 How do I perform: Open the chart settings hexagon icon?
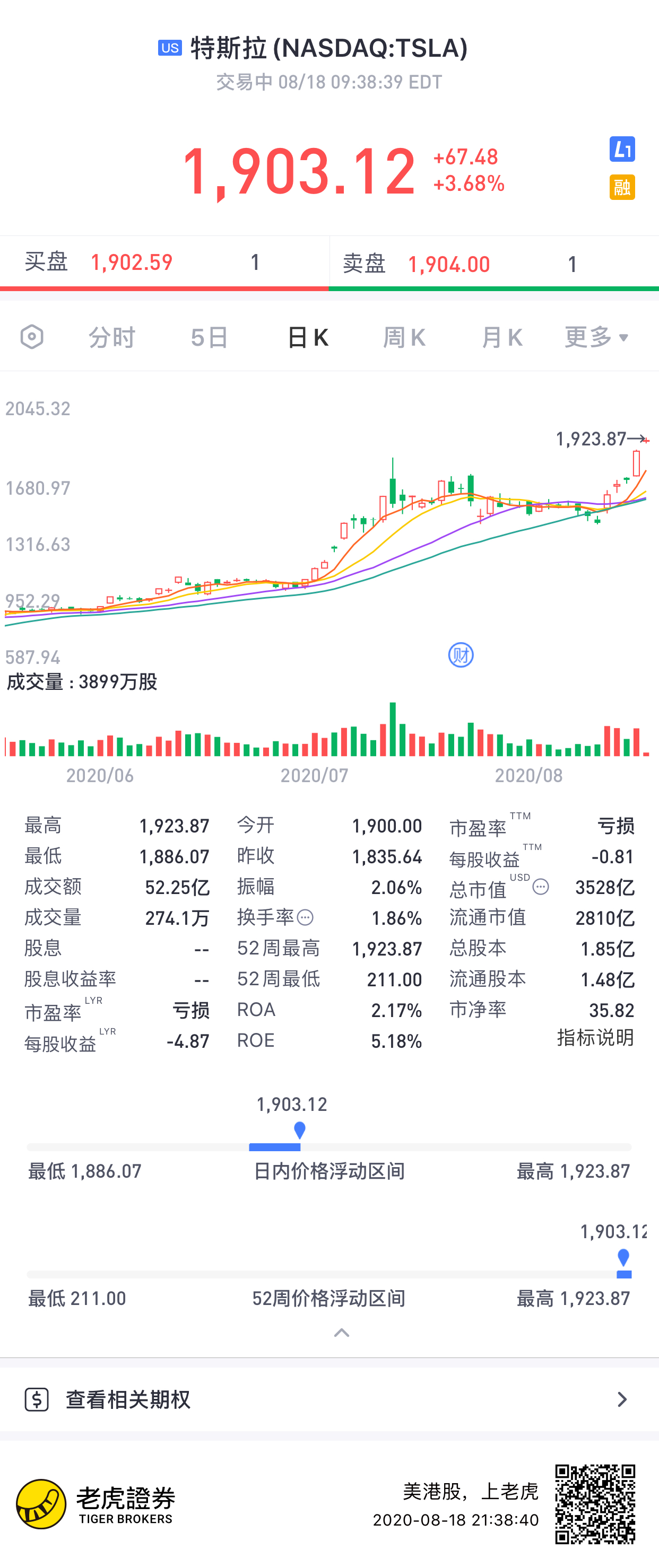point(32,337)
